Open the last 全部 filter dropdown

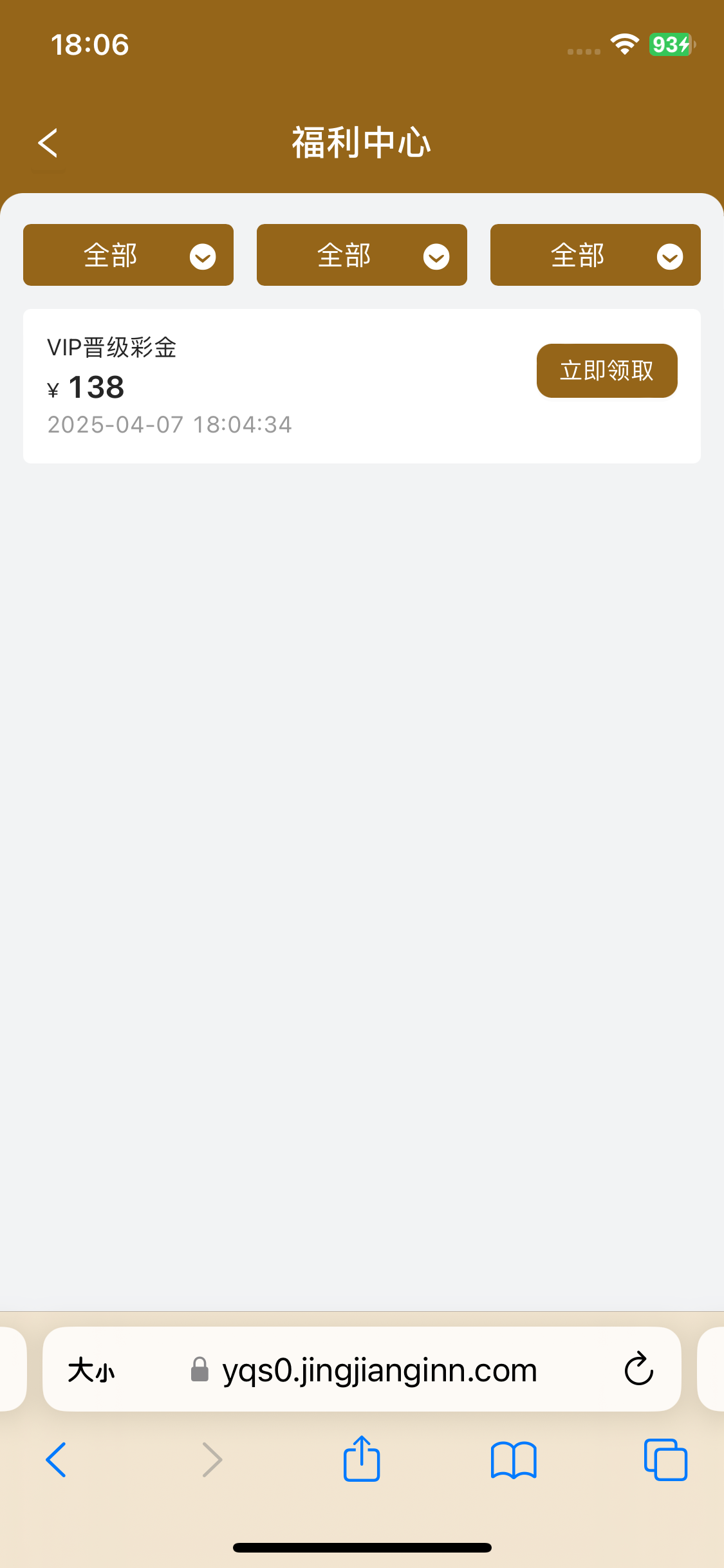click(595, 255)
